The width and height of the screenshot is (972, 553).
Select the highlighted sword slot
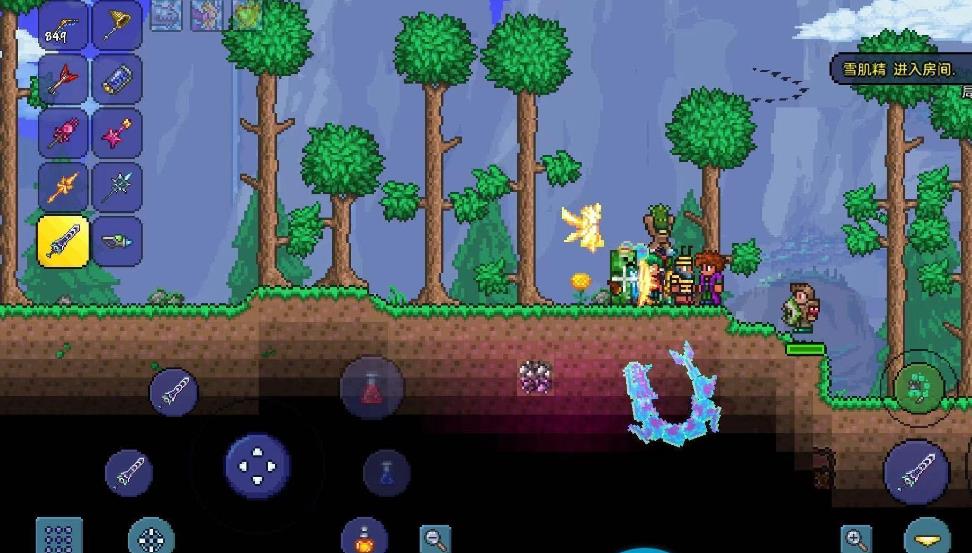63,241
